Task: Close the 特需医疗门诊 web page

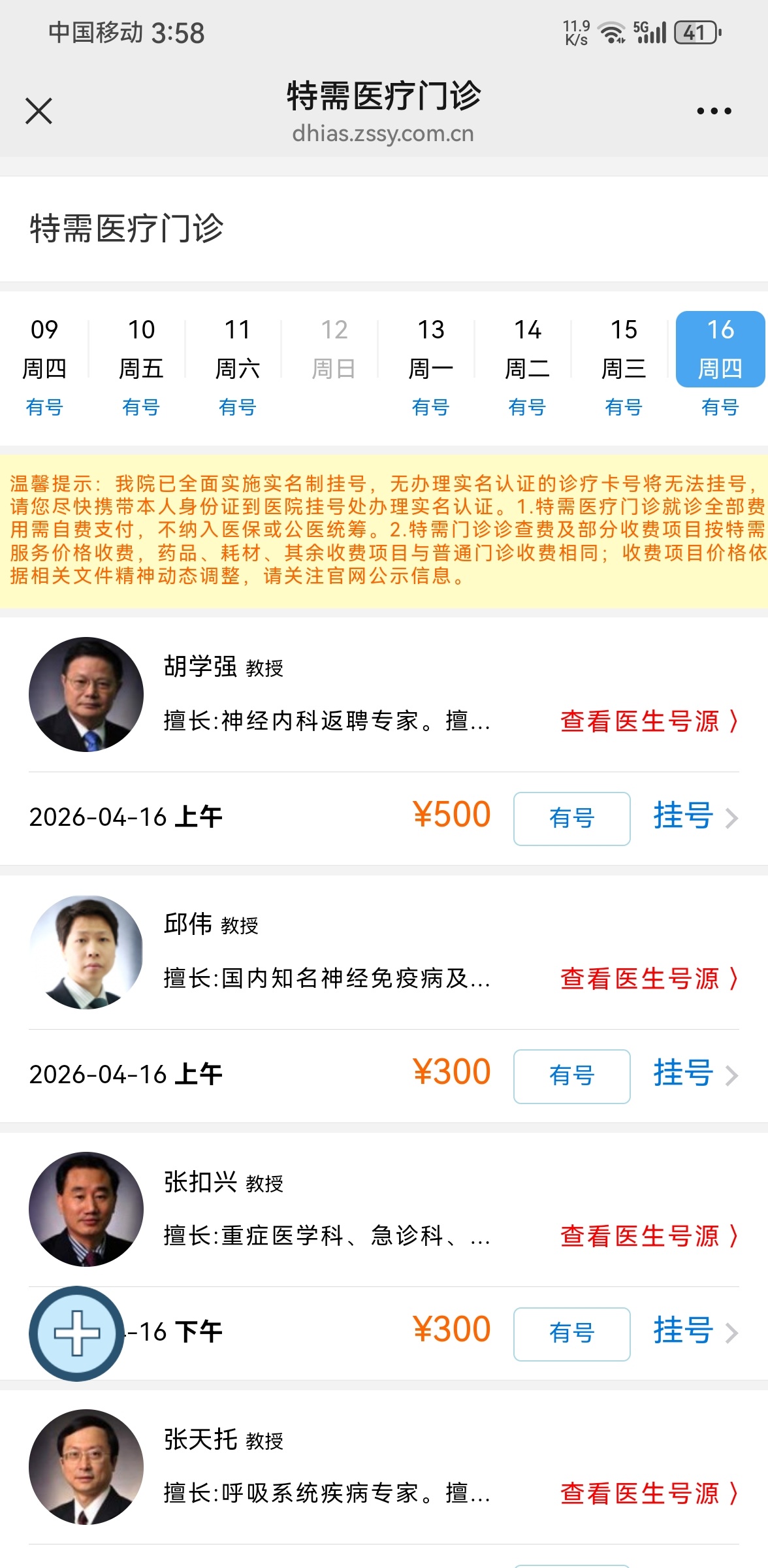Action: click(x=39, y=110)
